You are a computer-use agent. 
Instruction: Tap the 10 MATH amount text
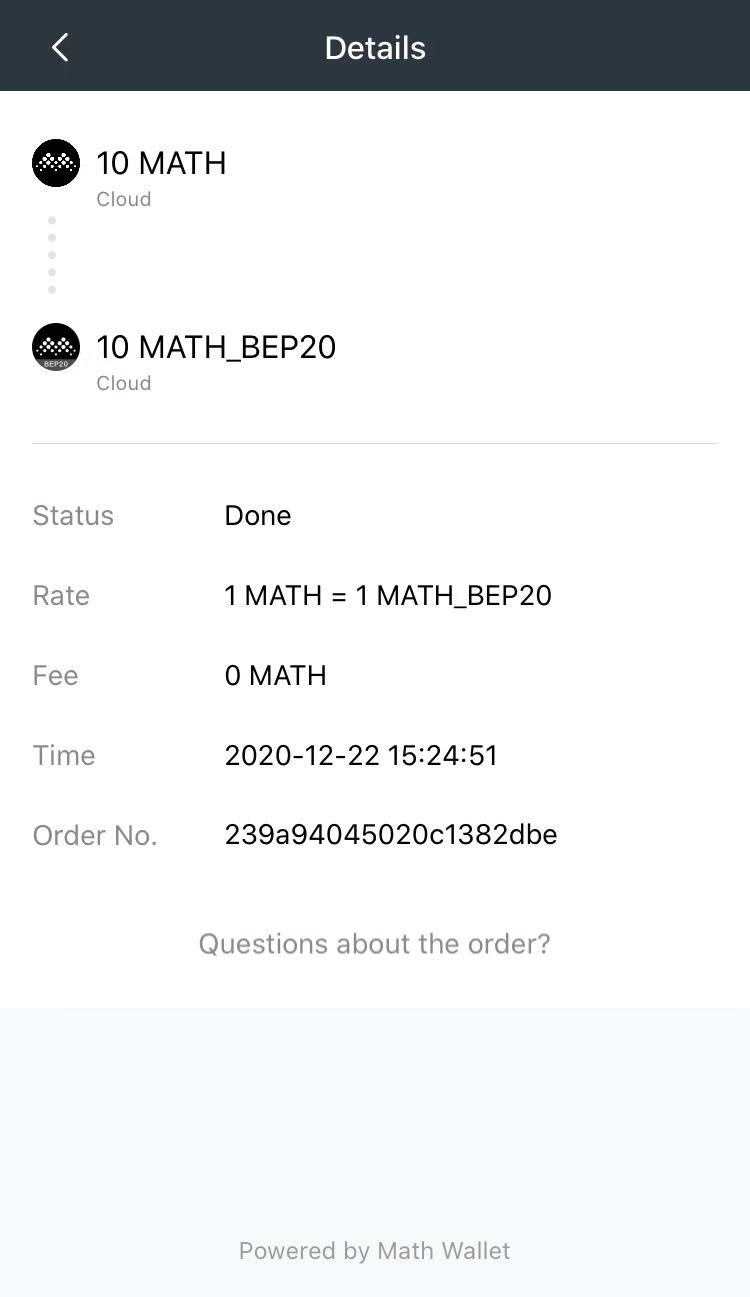coord(161,163)
